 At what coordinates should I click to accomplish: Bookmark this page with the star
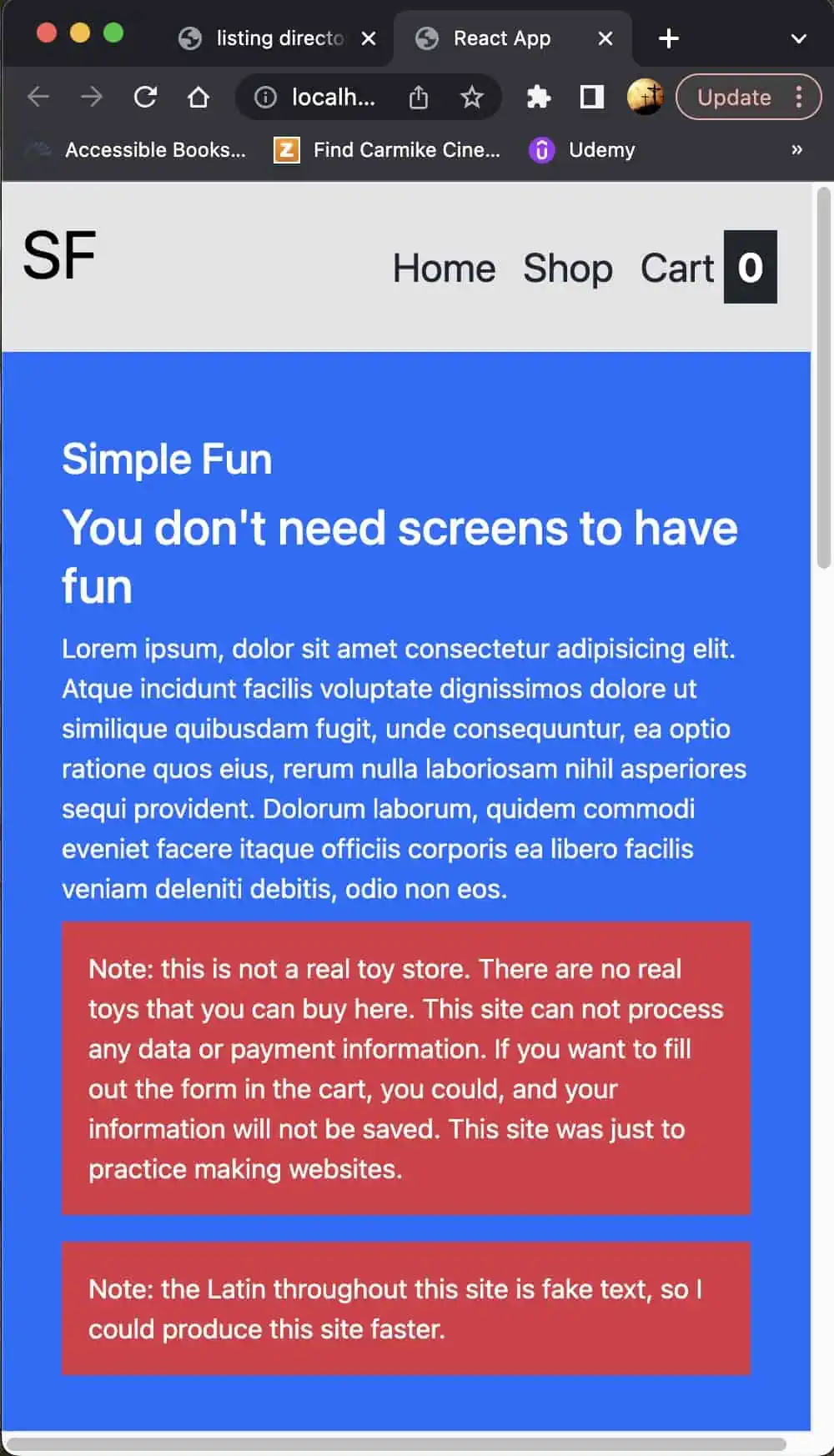(x=472, y=98)
